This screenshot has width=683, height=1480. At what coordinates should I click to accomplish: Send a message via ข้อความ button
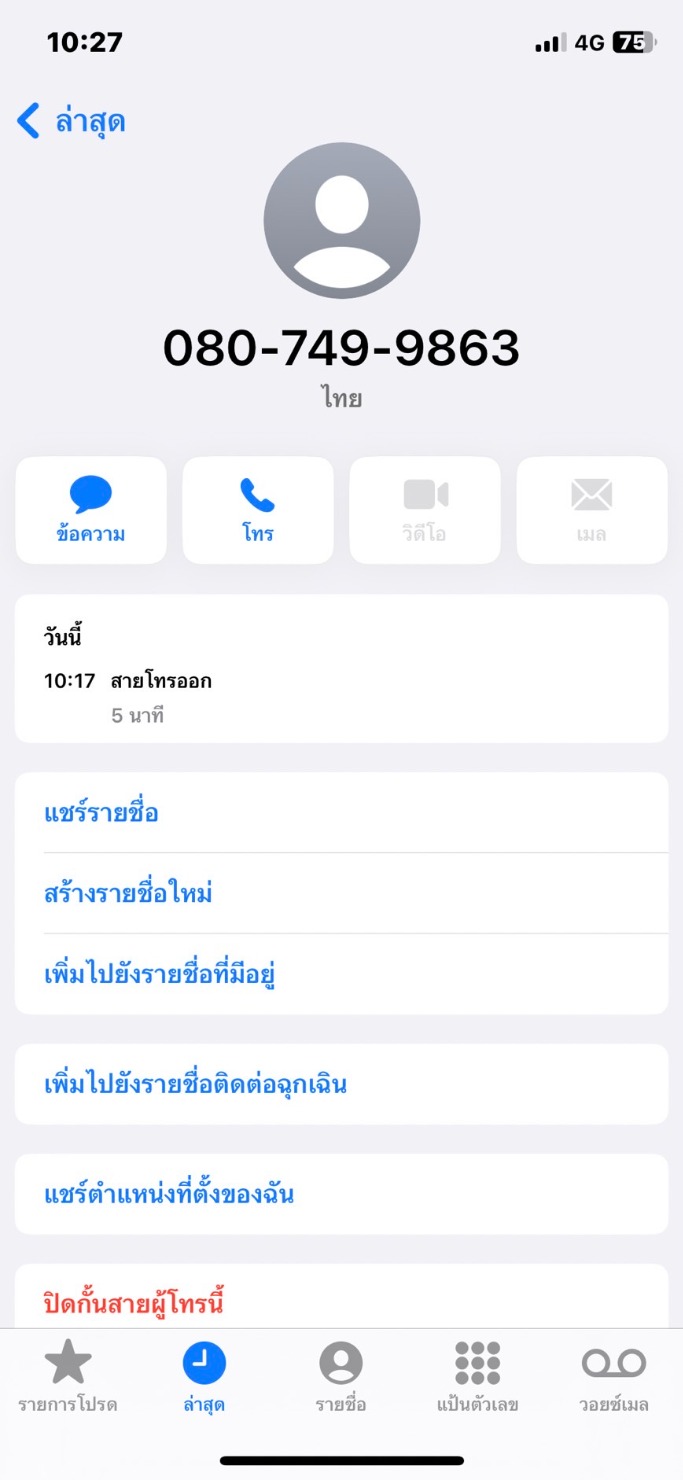[91, 510]
